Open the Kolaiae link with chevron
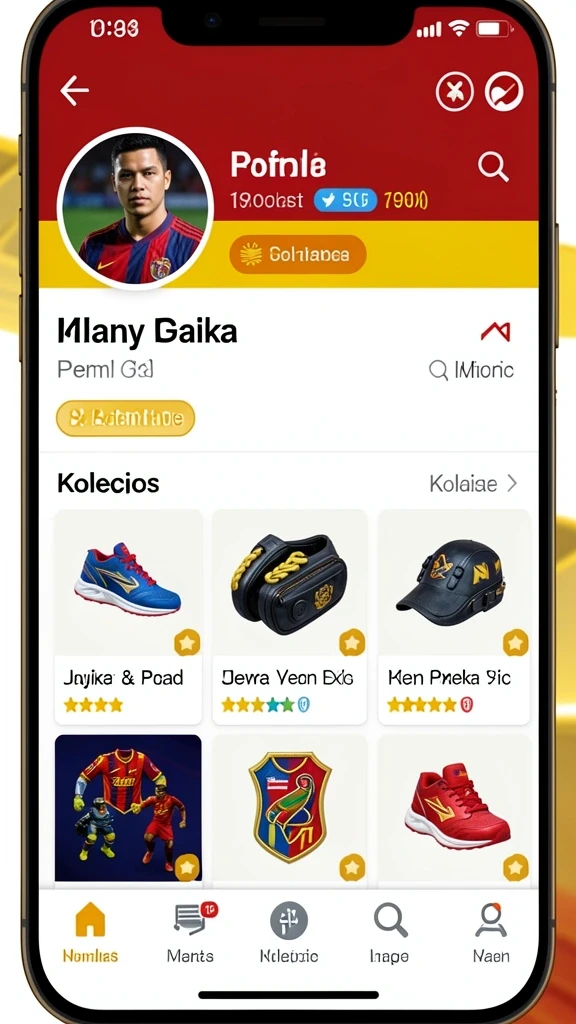Screen dimensions: 576x1024 pos(473,483)
